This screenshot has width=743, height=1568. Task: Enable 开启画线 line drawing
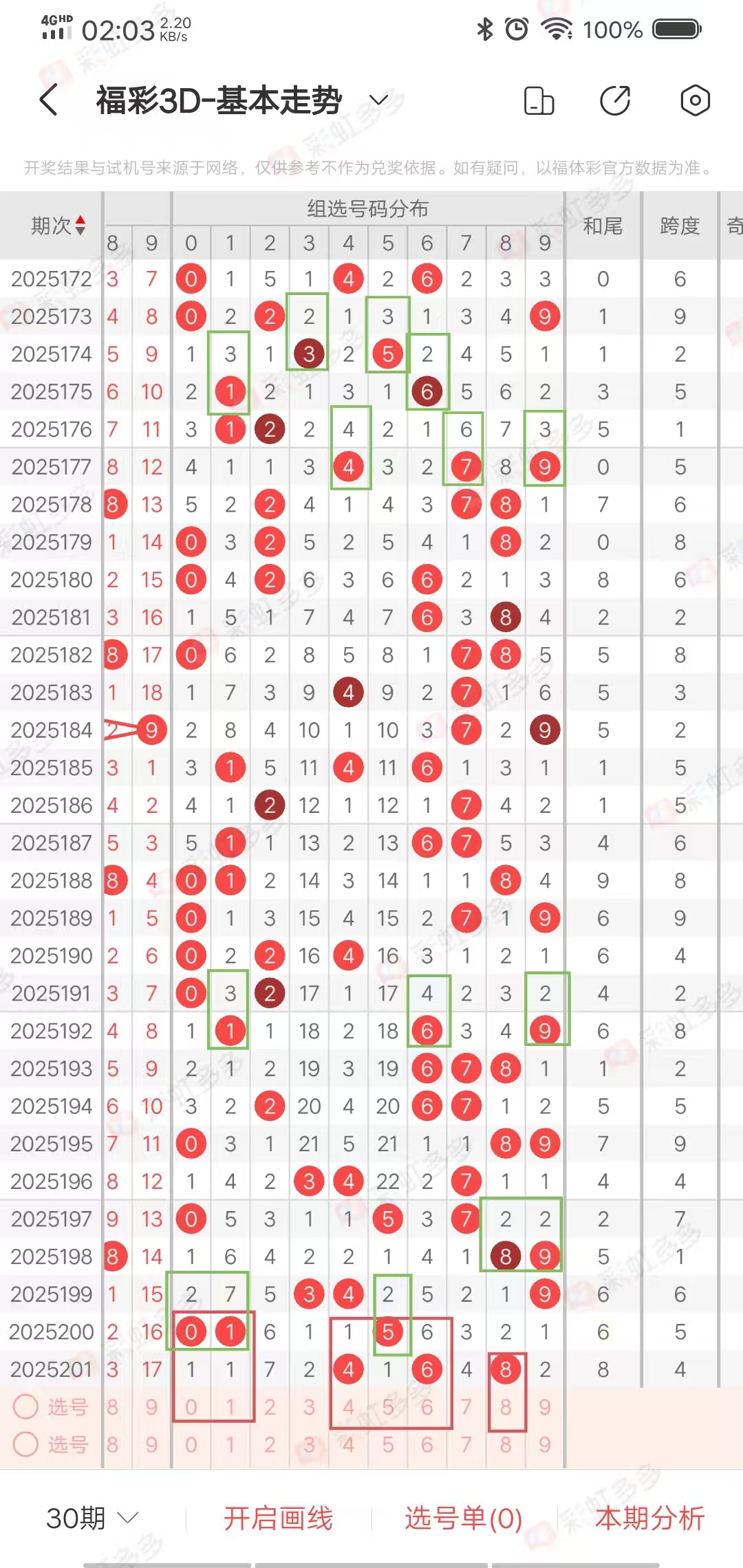(x=278, y=1518)
